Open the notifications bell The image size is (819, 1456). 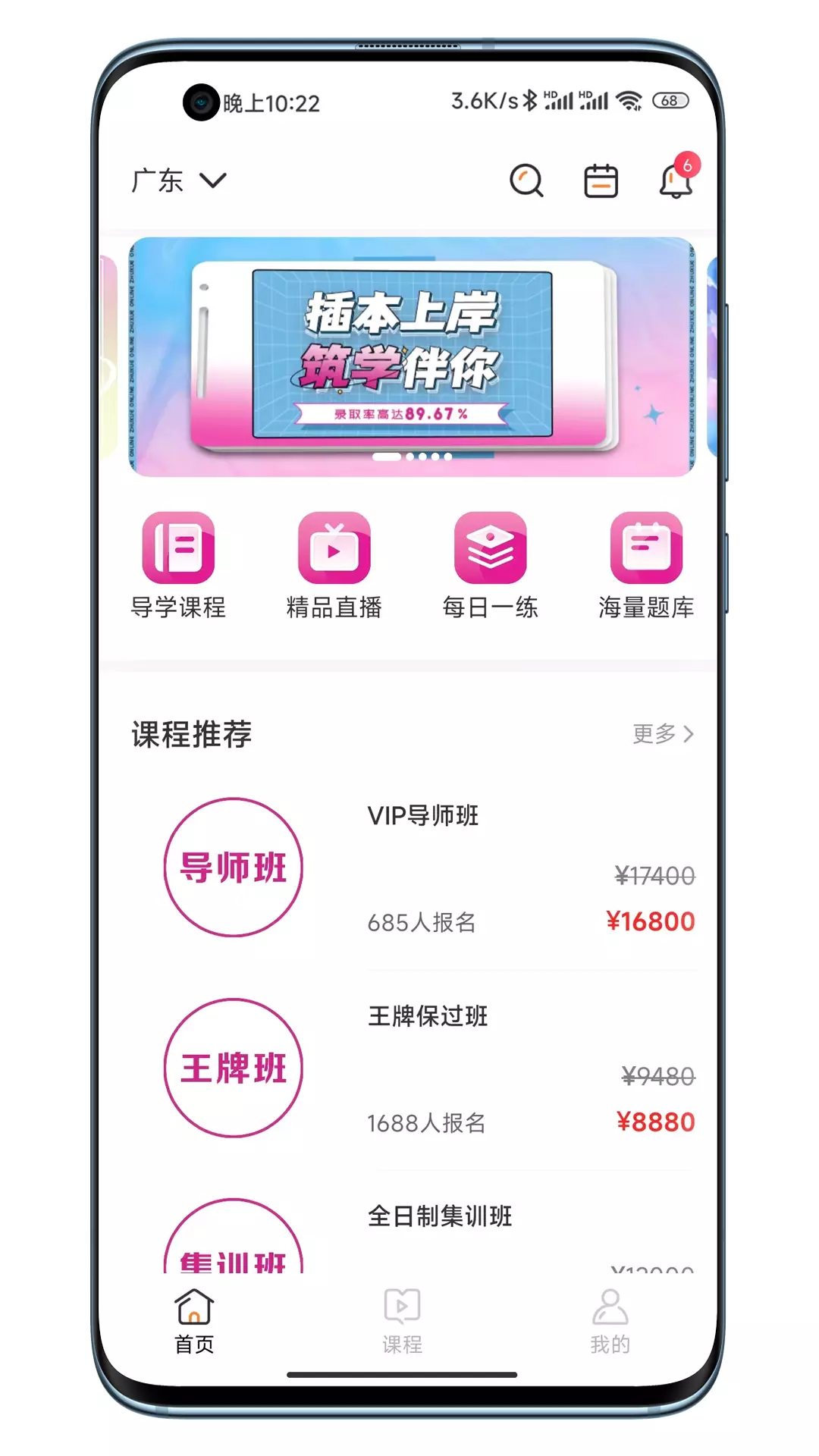pyautogui.click(x=676, y=179)
